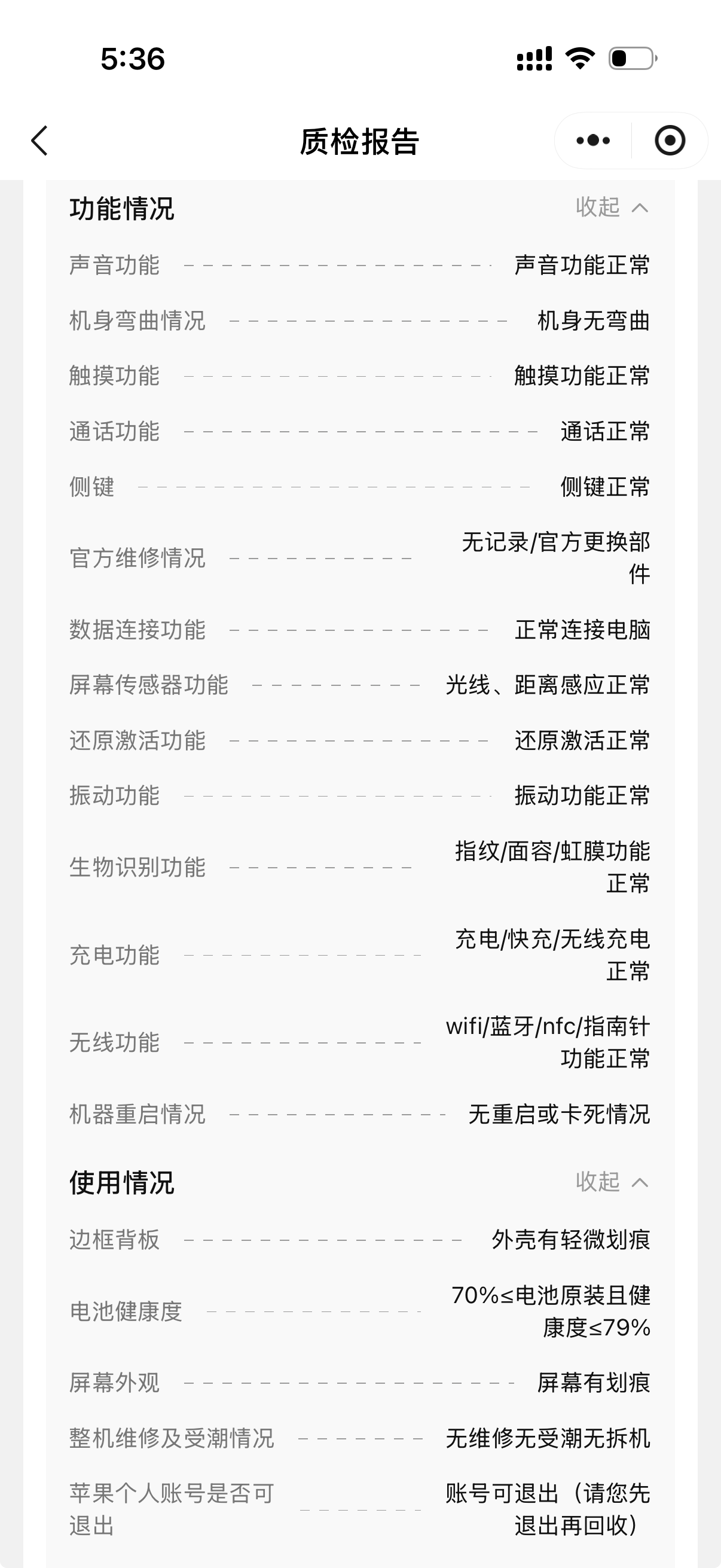Collapse the 功能情况 section via 收起
The height and width of the screenshot is (1568, 721).
click(596, 208)
